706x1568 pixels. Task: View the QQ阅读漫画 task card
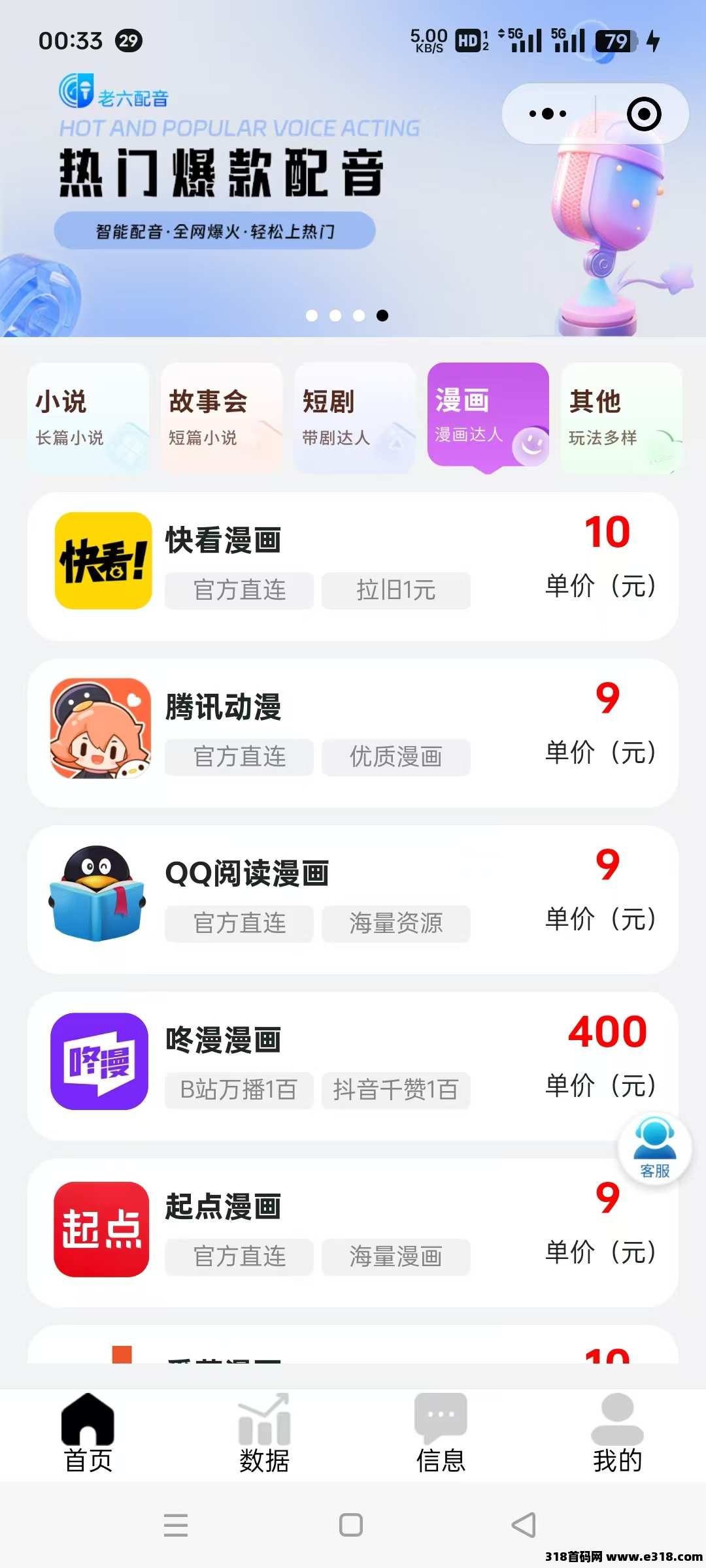352,899
